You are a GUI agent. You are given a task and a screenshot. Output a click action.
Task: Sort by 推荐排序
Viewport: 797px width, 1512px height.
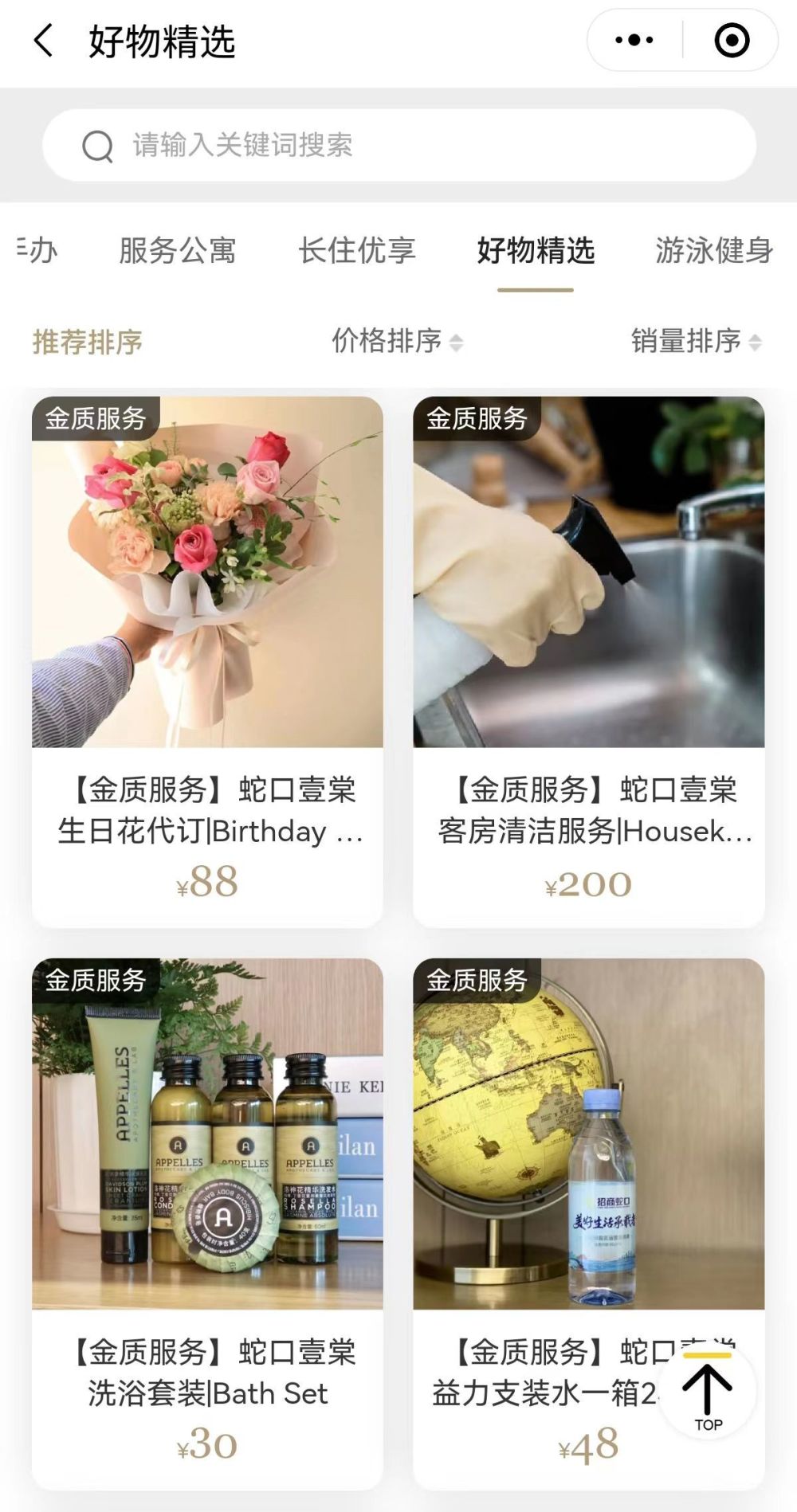(87, 342)
